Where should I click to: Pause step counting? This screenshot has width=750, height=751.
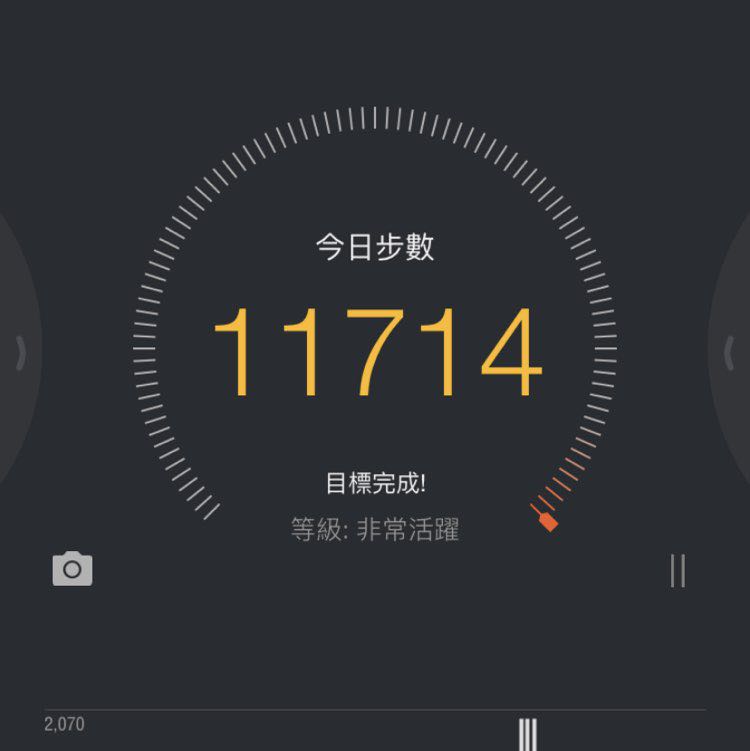coord(678,570)
